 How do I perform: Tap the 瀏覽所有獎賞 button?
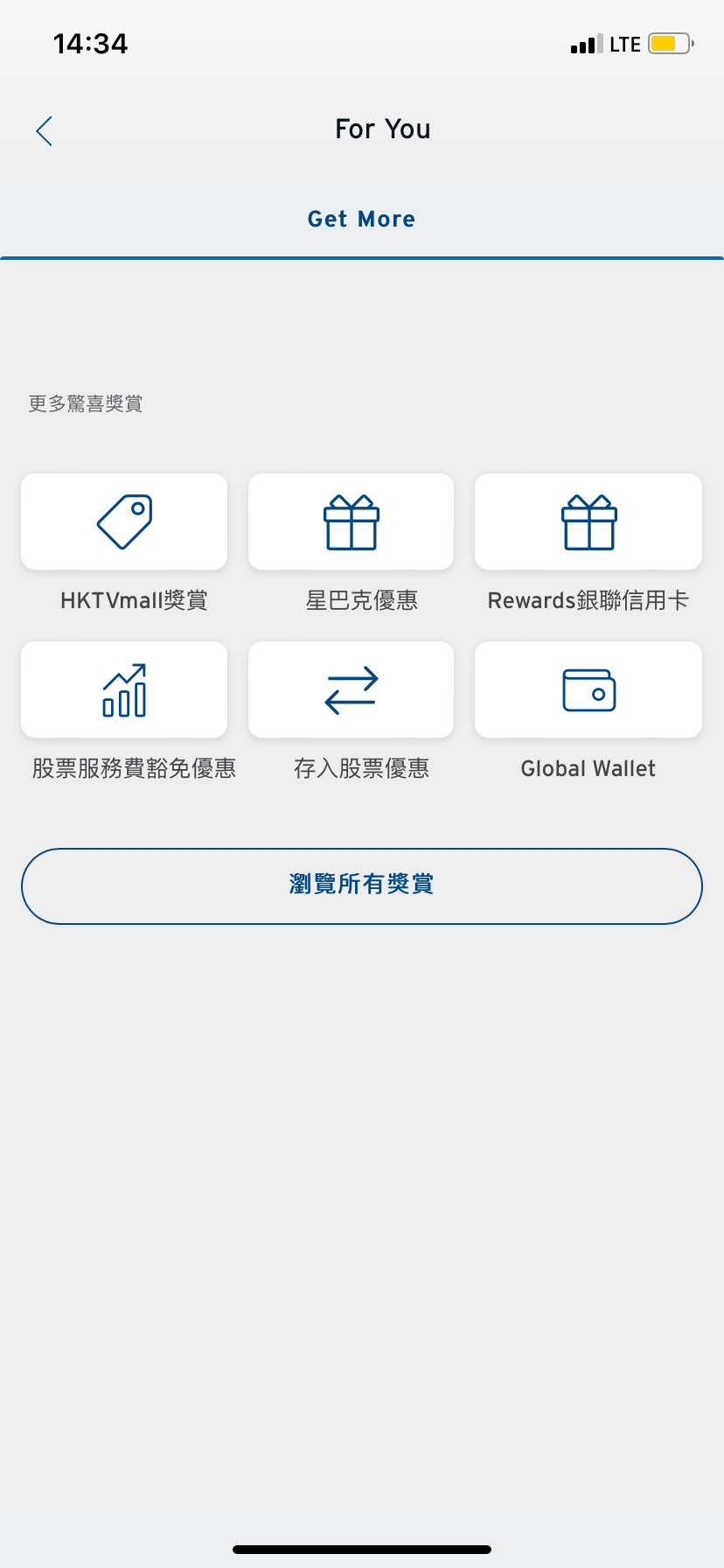pyautogui.click(x=362, y=885)
